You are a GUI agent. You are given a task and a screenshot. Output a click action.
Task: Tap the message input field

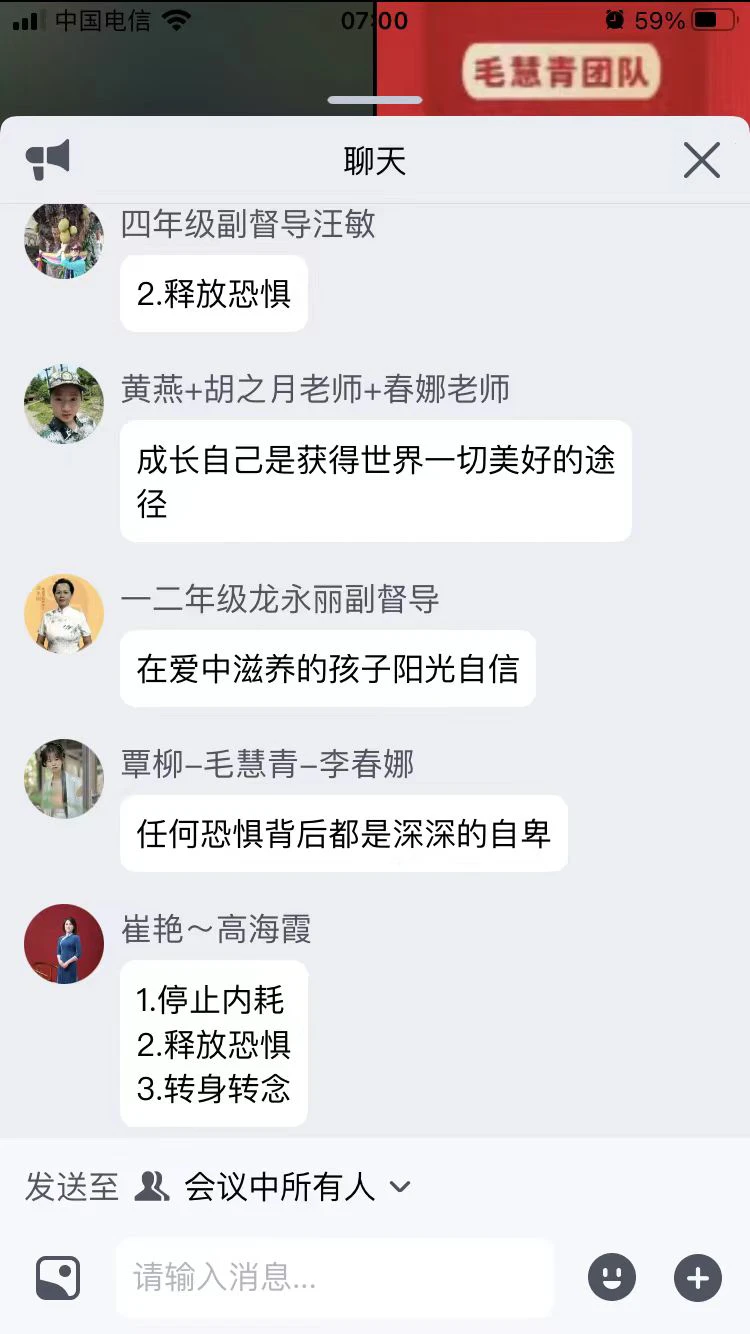pyautogui.click(x=335, y=1277)
